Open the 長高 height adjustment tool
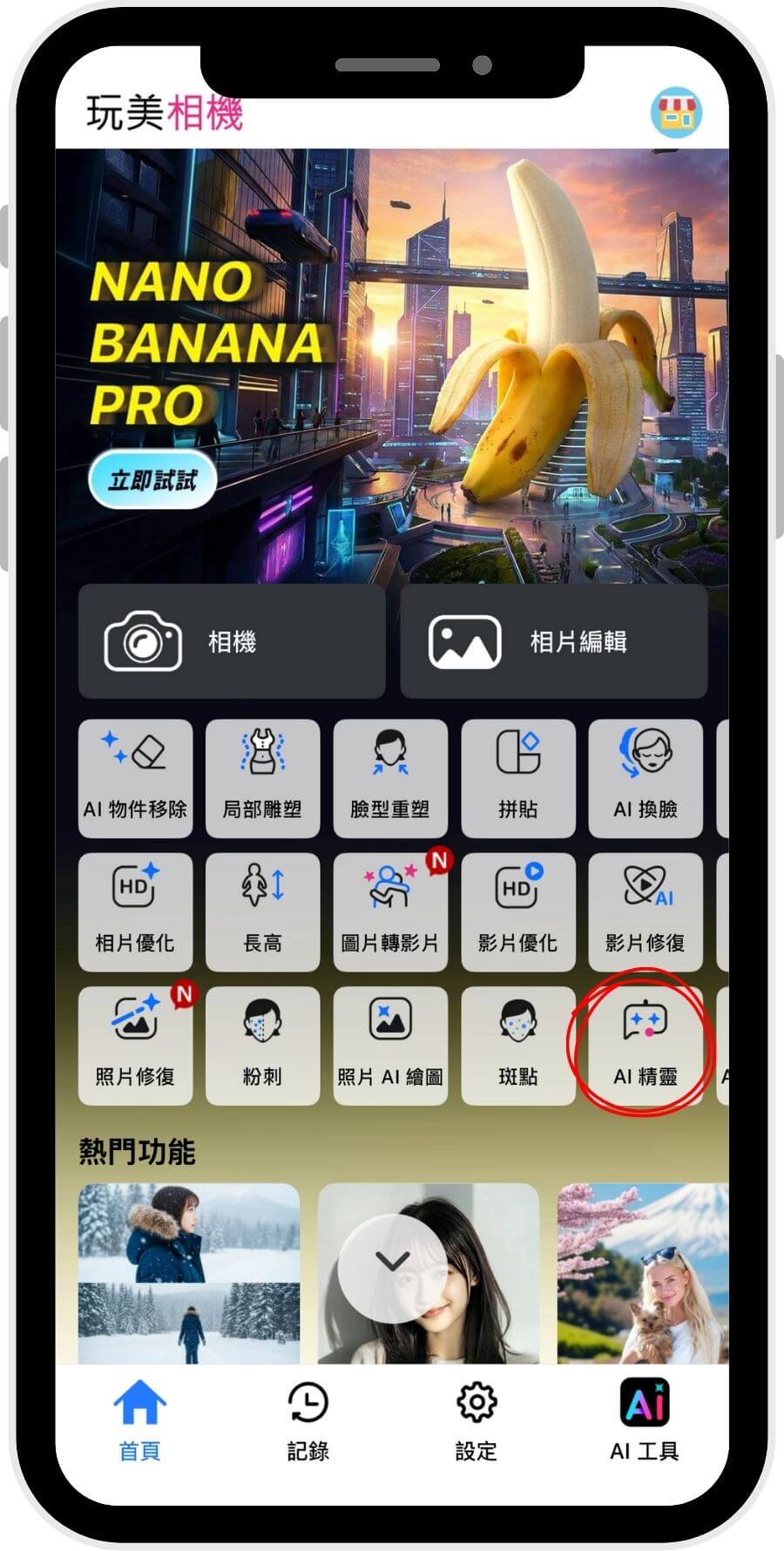The image size is (784, 1551). [262, 911]
